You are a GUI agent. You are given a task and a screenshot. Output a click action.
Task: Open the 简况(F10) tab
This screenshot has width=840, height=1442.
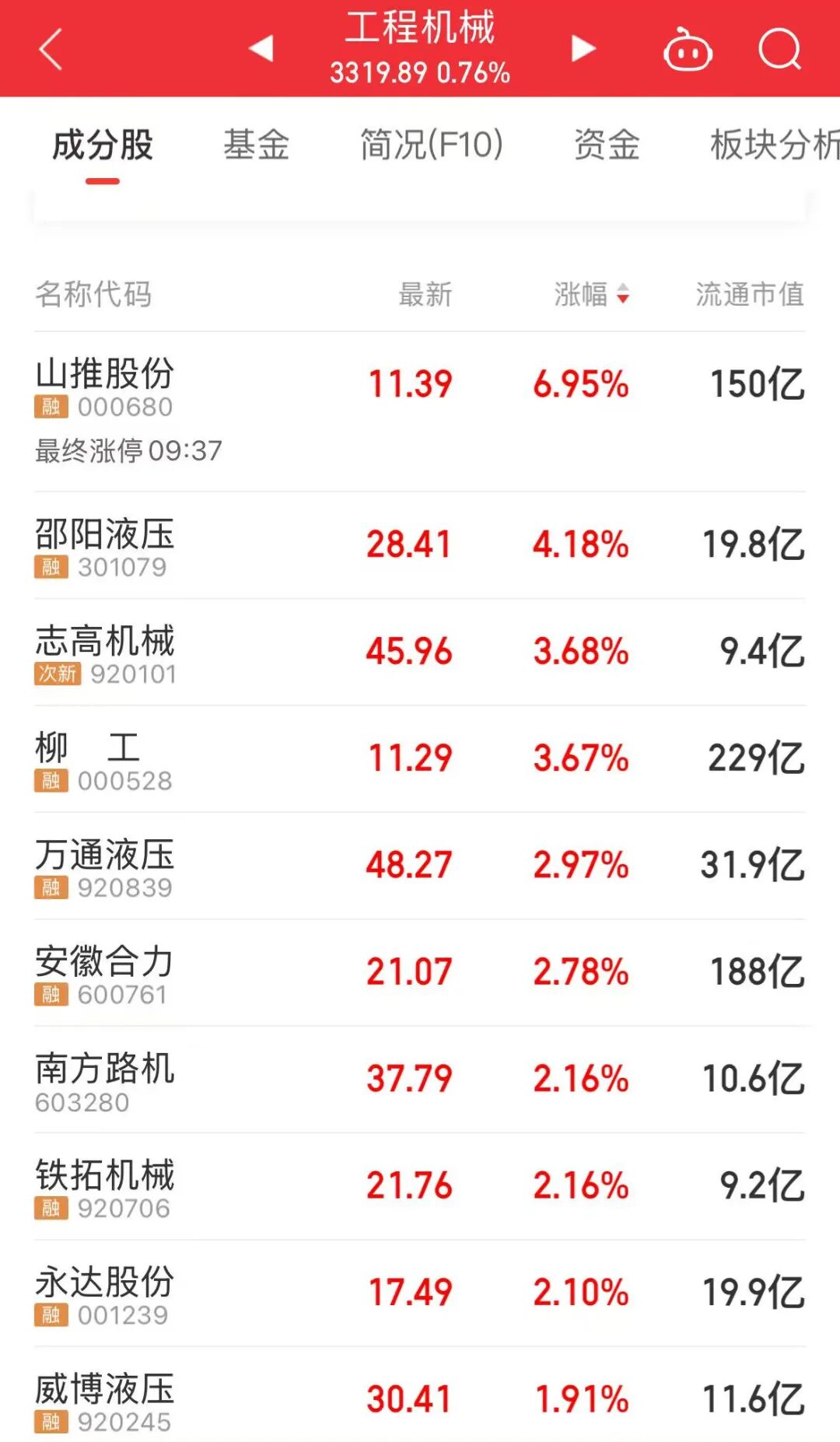pyautogui.click(x=432, y=145)
